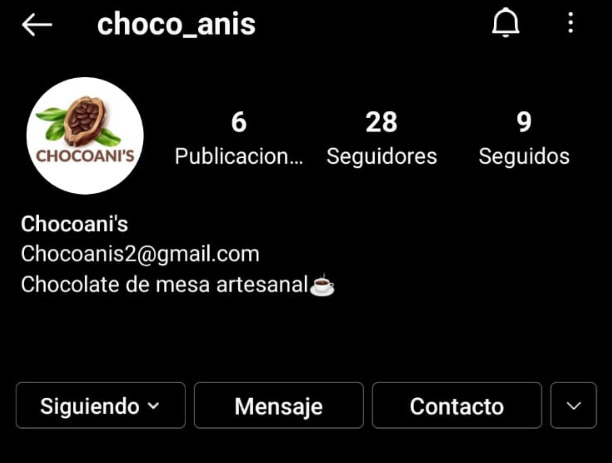Send a message via Mensaje button
This screenshot has width=612, height=463.
tap(279, 406)
